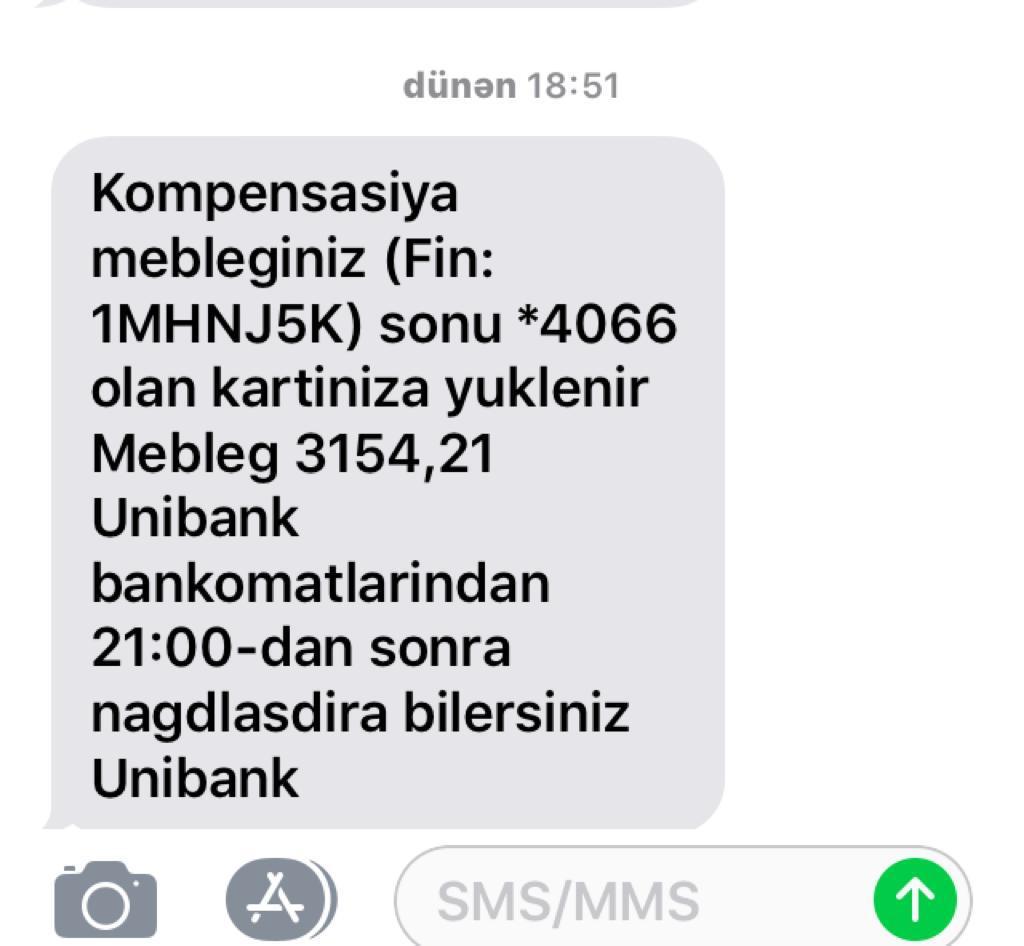Viewport: 1024px width, 946px height.
Task: Send the message with green arrow
Action: (916, 899)
